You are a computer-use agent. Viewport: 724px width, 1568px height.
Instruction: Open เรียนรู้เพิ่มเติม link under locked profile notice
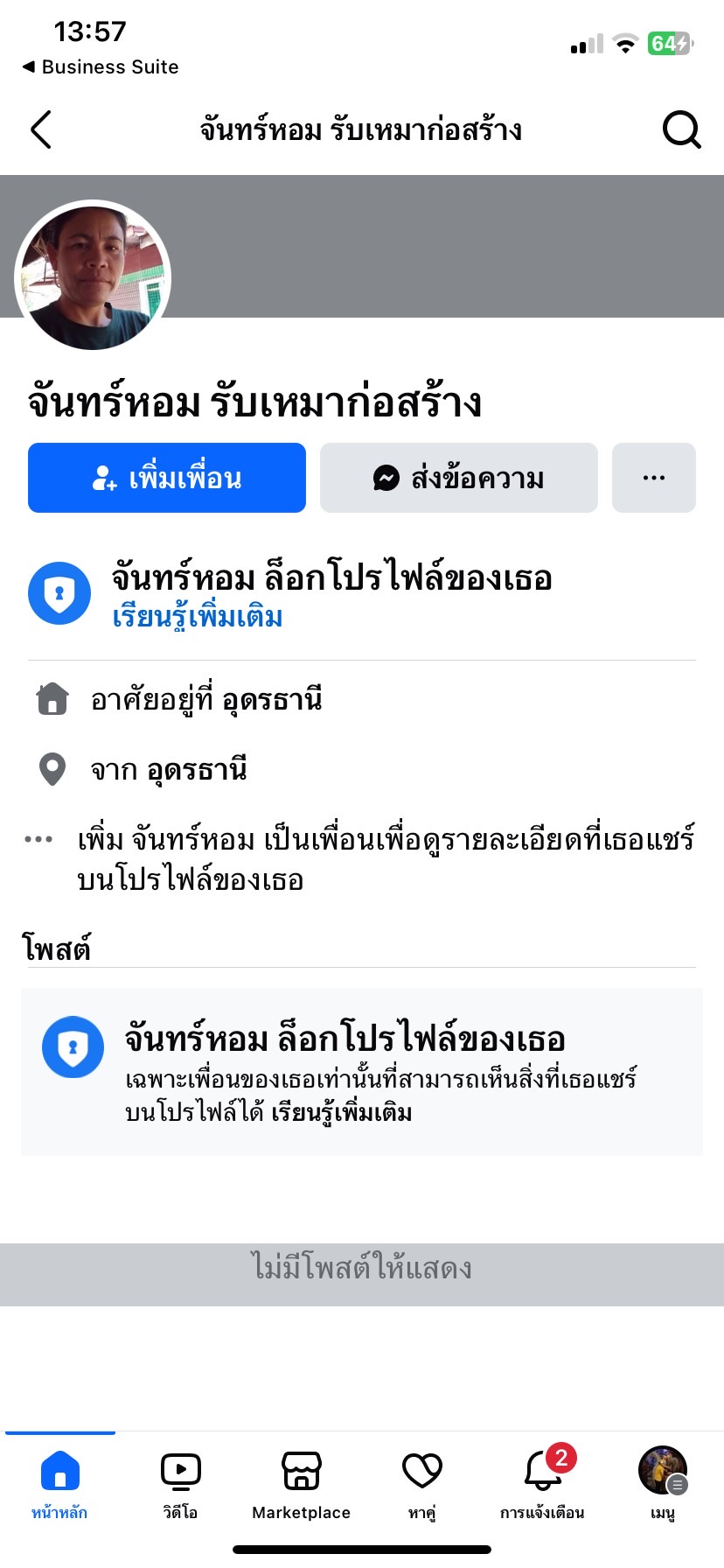pyautogui.click(x=198, y=618)
